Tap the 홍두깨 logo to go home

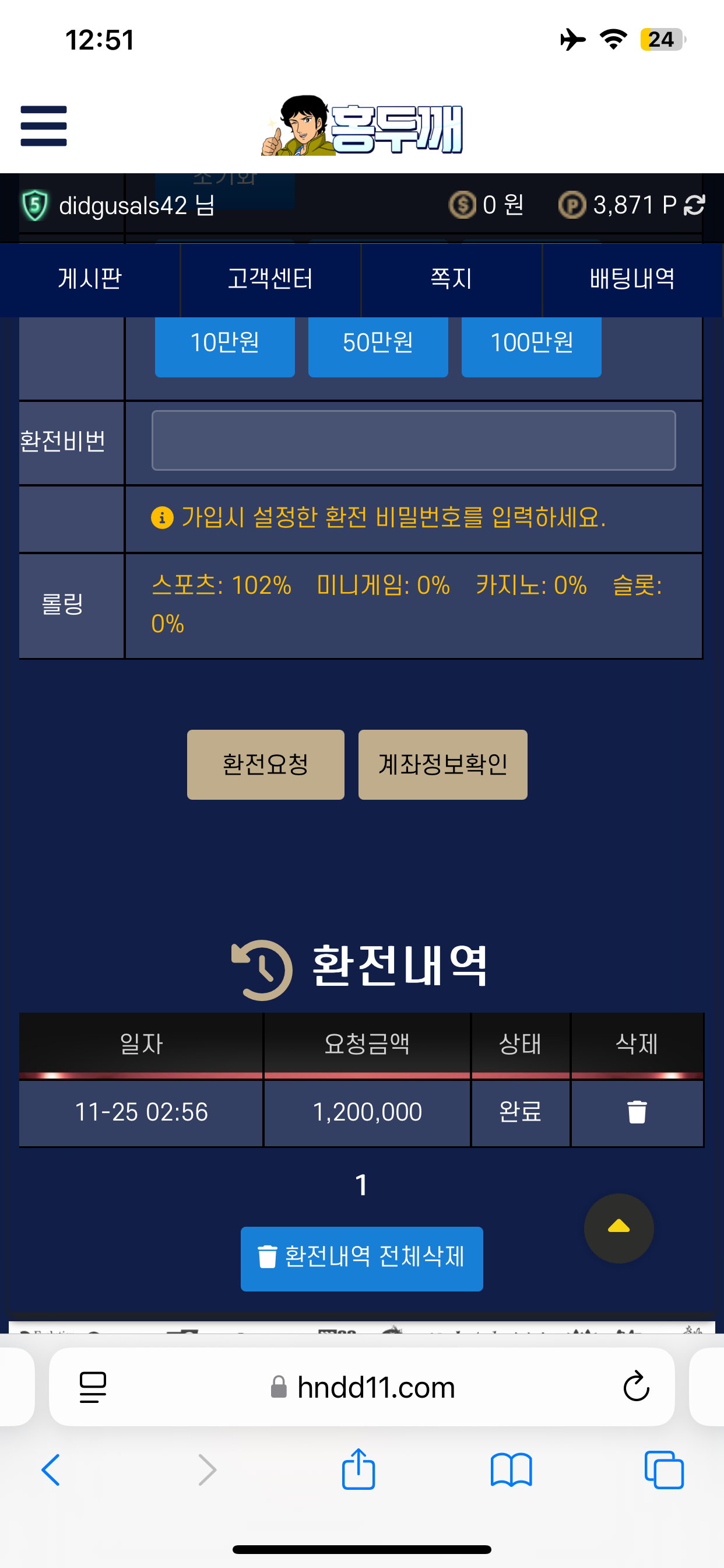coord(362,126)
